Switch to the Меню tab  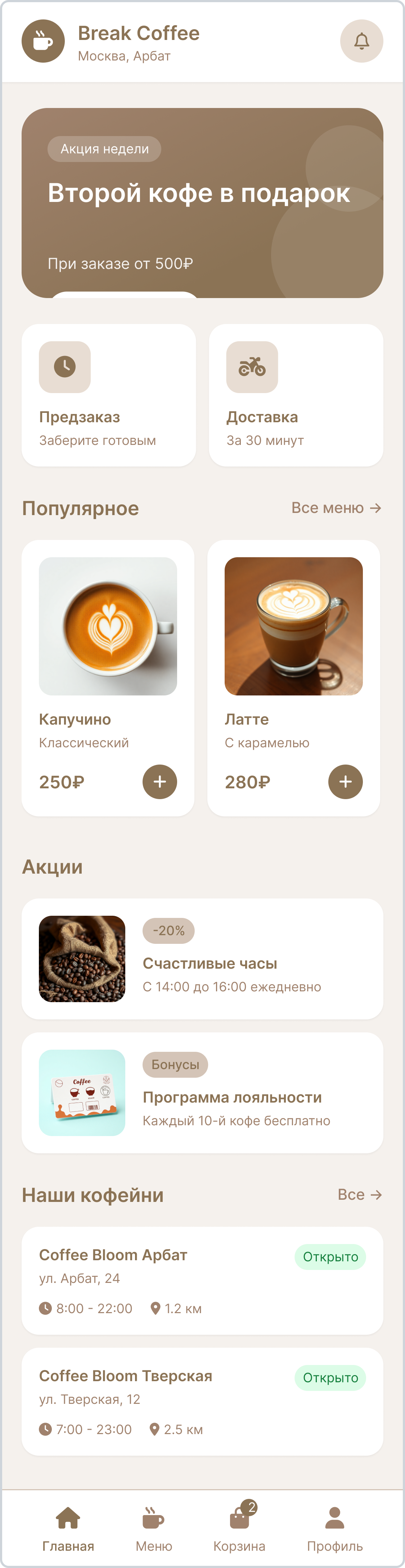pyautogui.click(x=153, y=1528)
